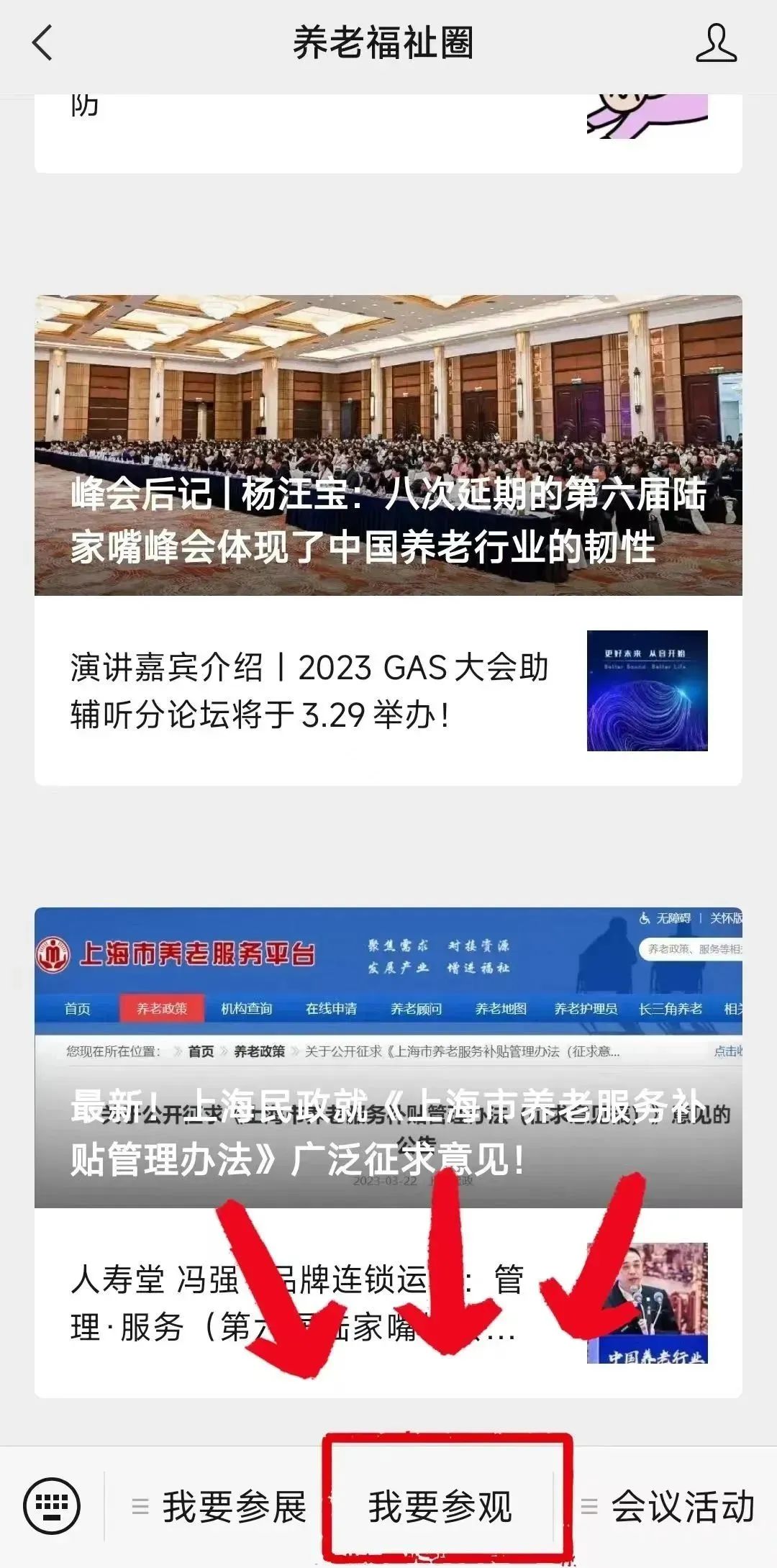
Task: Open the 人寿堂 冯强 article
Action: tap(388, 1303)
